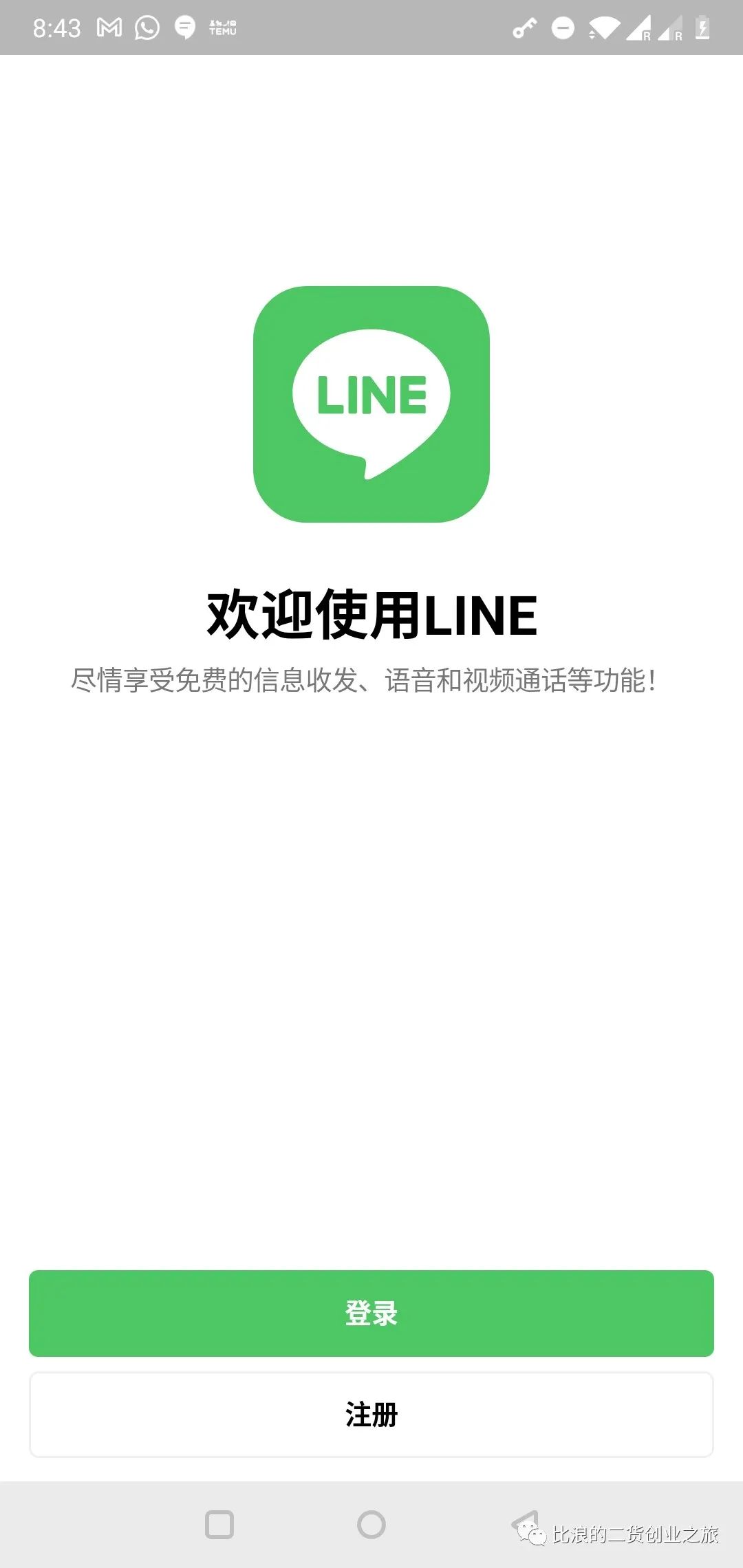Select the 注册 register button
Screen dimensions: 743x1568
[x=371, y=1415]
